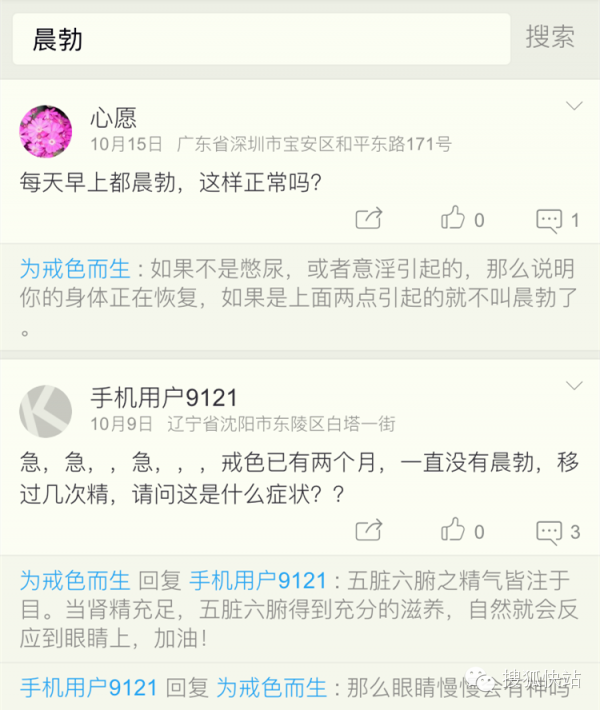Share 手机用户9121's post
The height and width of the screenshot is (710, 600).
tap(369, 530)
